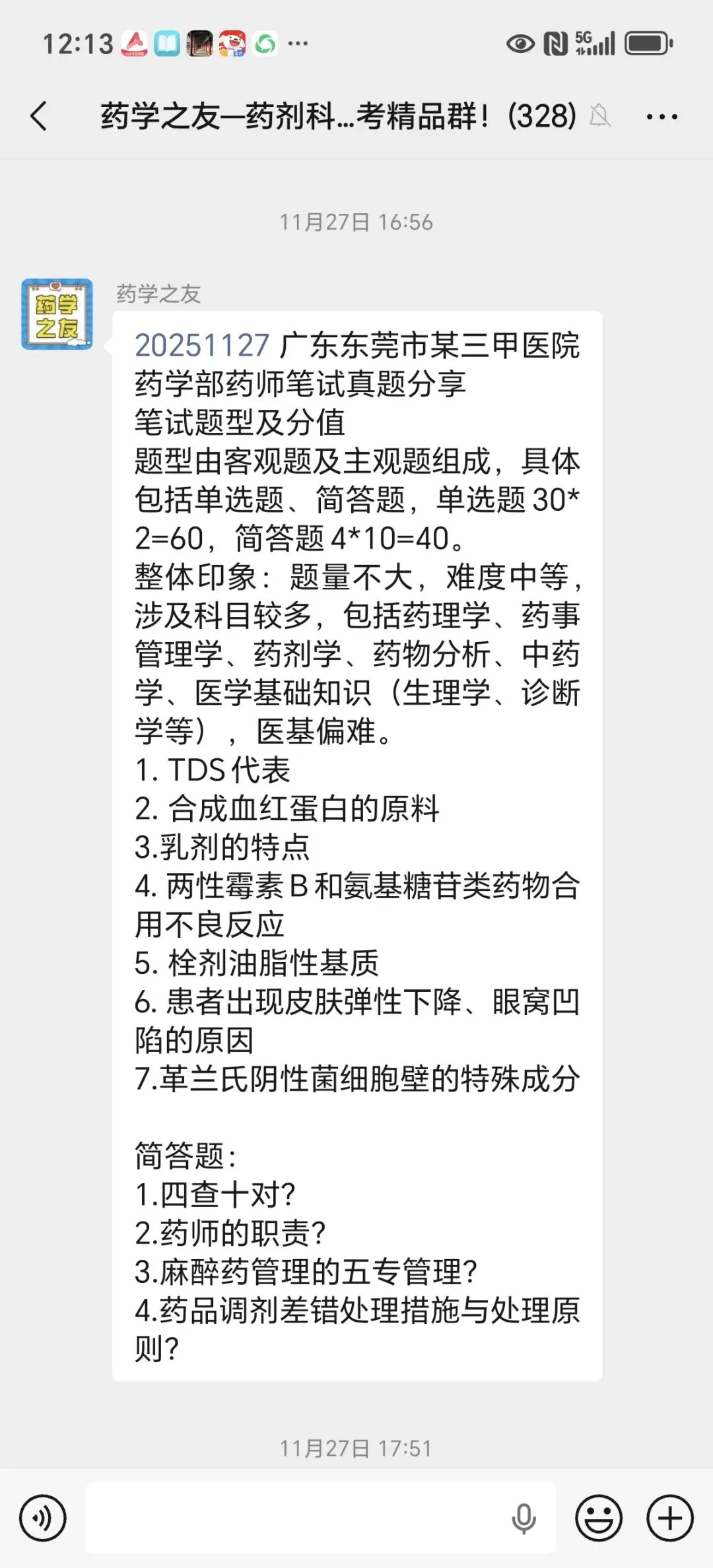
Task: Tap the 20251127 link in the message
Action: [x=202, y=345]
